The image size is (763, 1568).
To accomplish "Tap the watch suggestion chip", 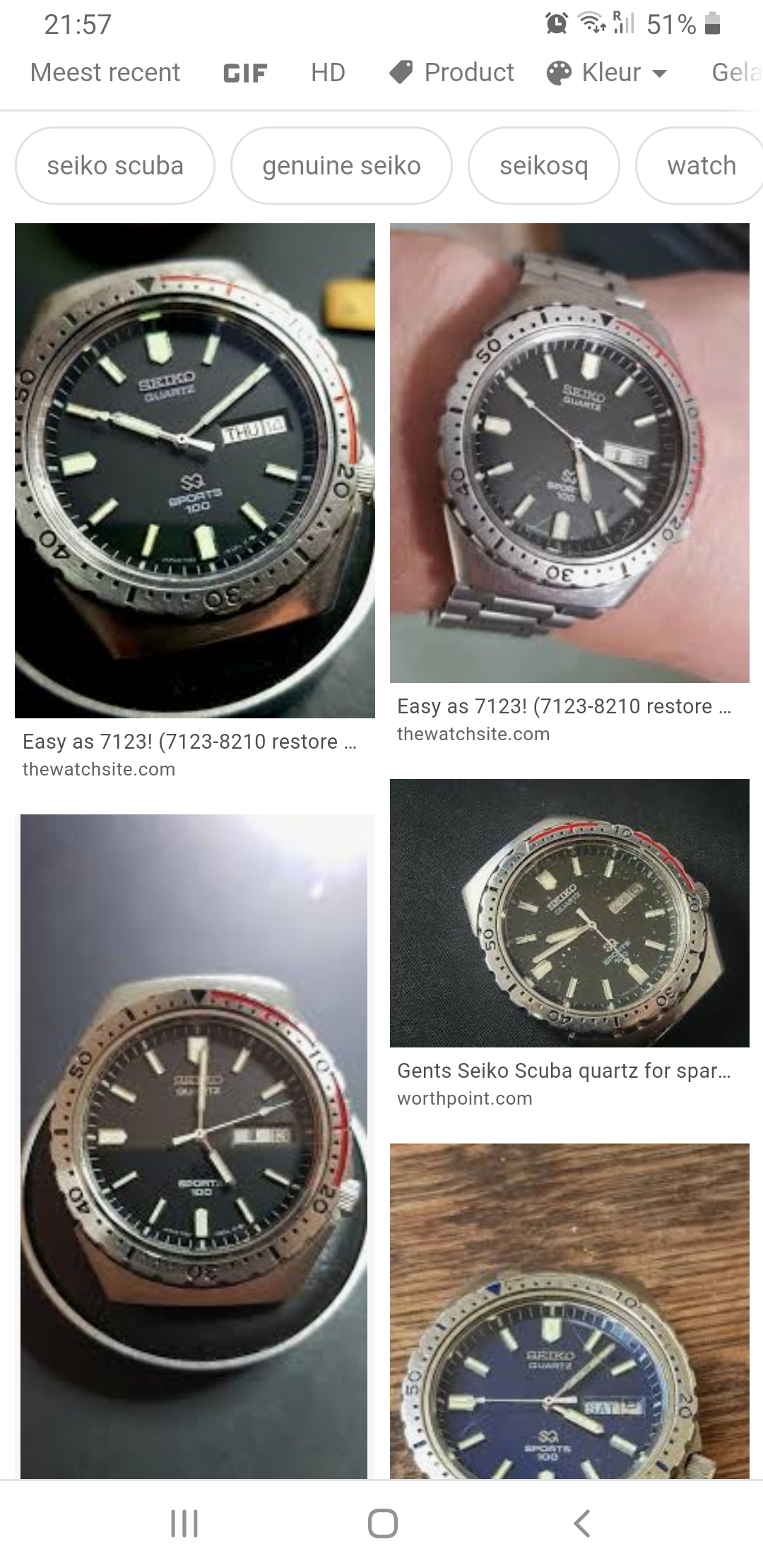I will click(699, 166).
